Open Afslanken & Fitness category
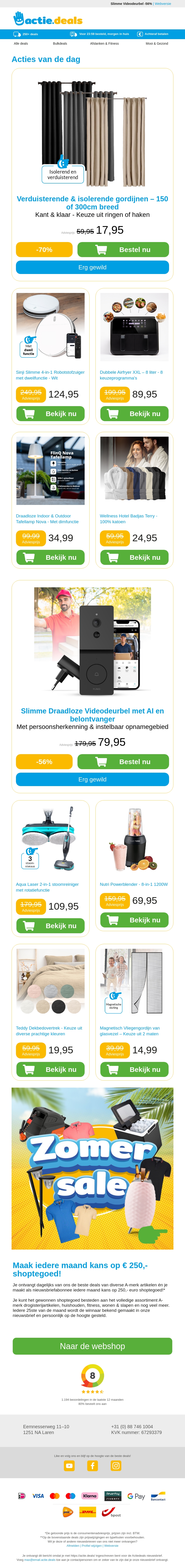The image size is (185, 1568). pyautogui.click(x=104, y=44)
